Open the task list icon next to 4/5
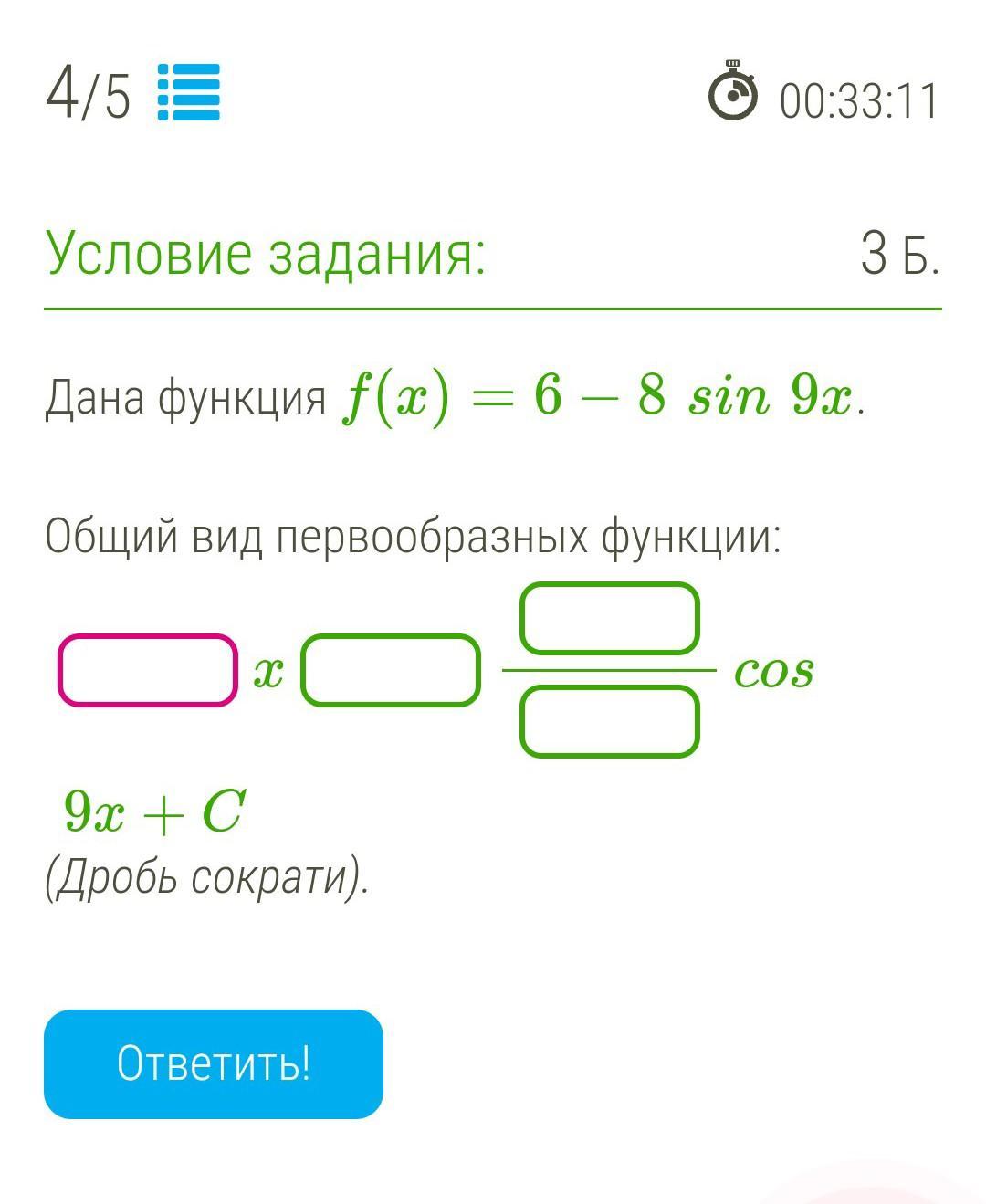Viewport: 986px width, 1204px height. click(188, 92)
